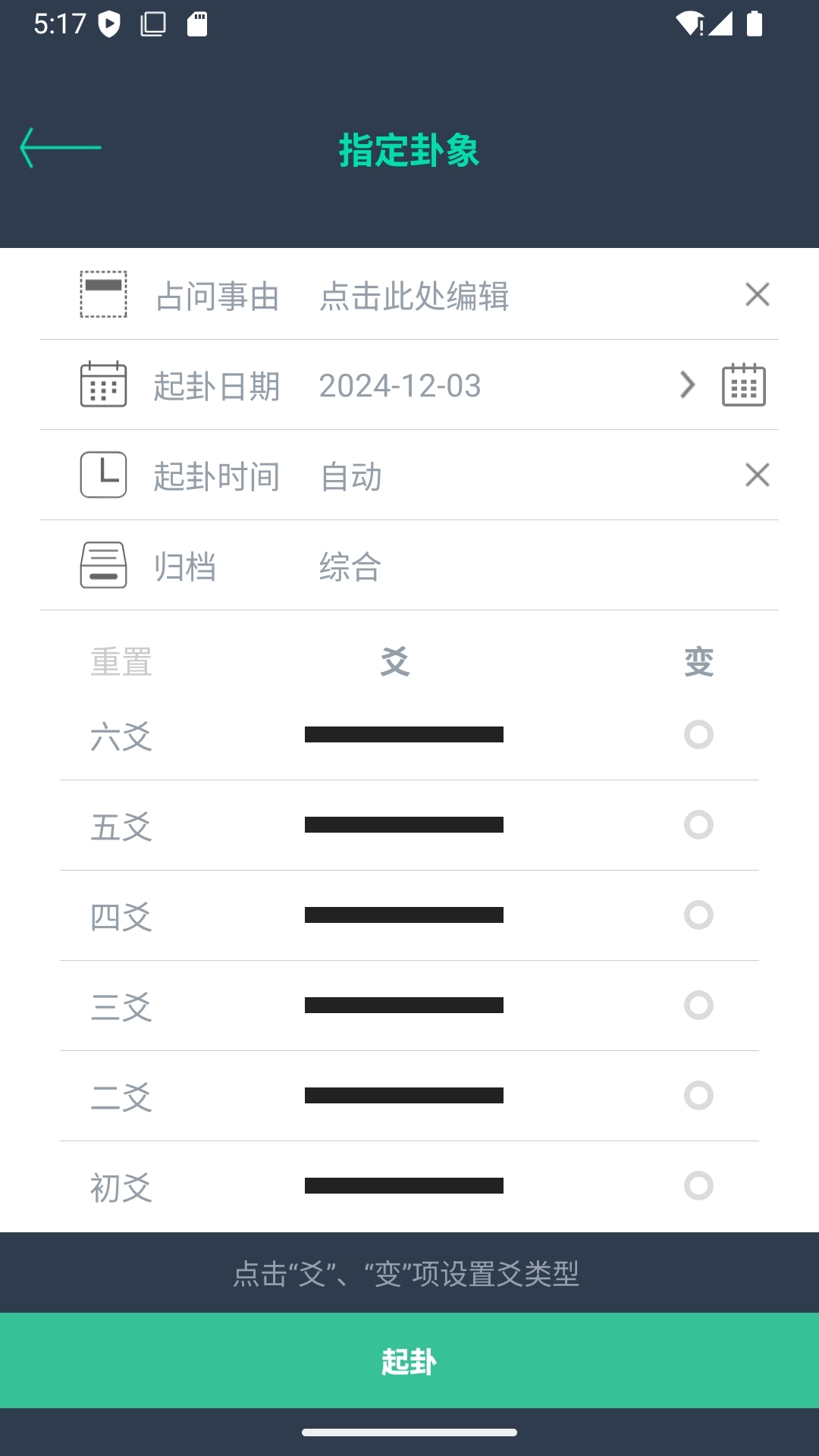The height and width of the screenshot is (1456, 819).
Task: Click the 占问事由 edit icon
Action: (104, 295)
